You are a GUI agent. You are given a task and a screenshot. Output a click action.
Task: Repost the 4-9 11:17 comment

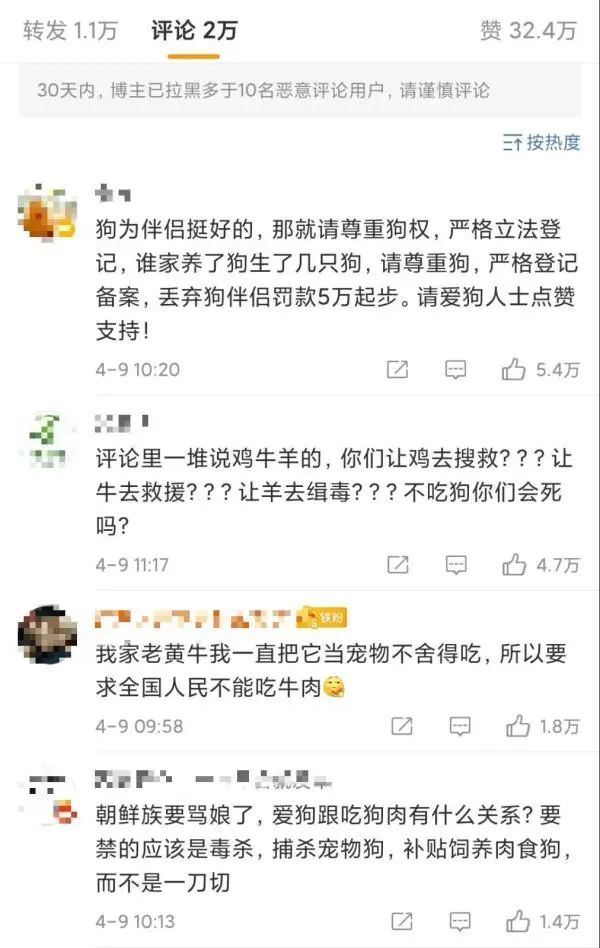(x=397, y=565)
